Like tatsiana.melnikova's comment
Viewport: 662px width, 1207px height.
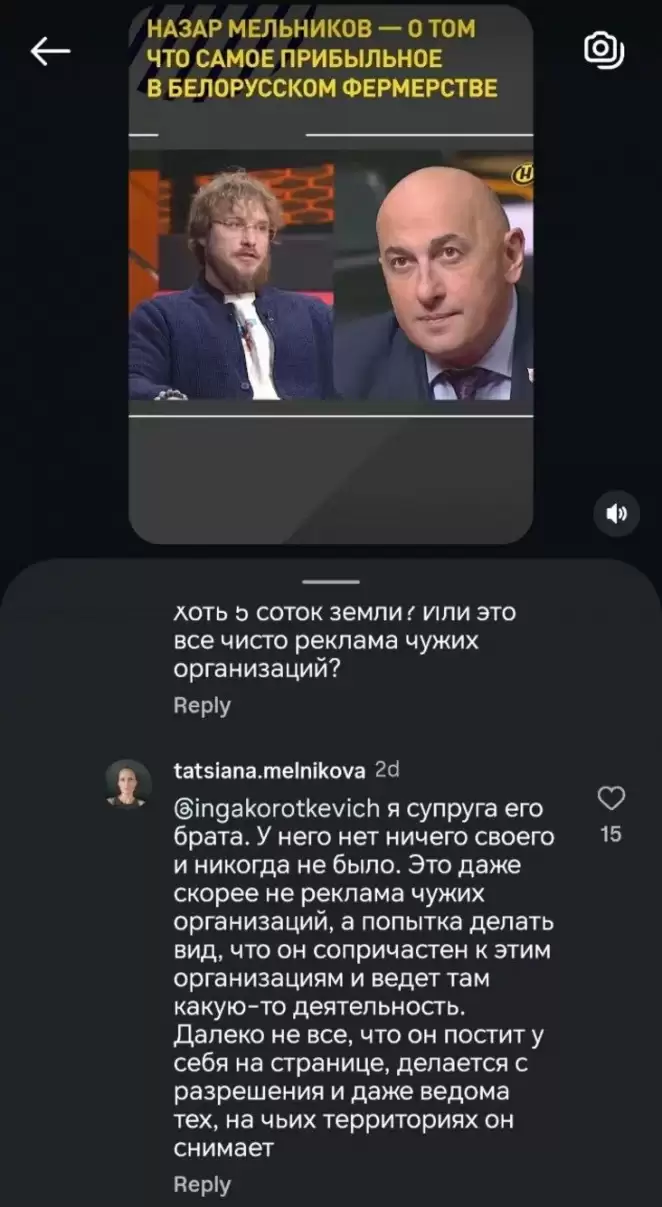tap(610, 798)
